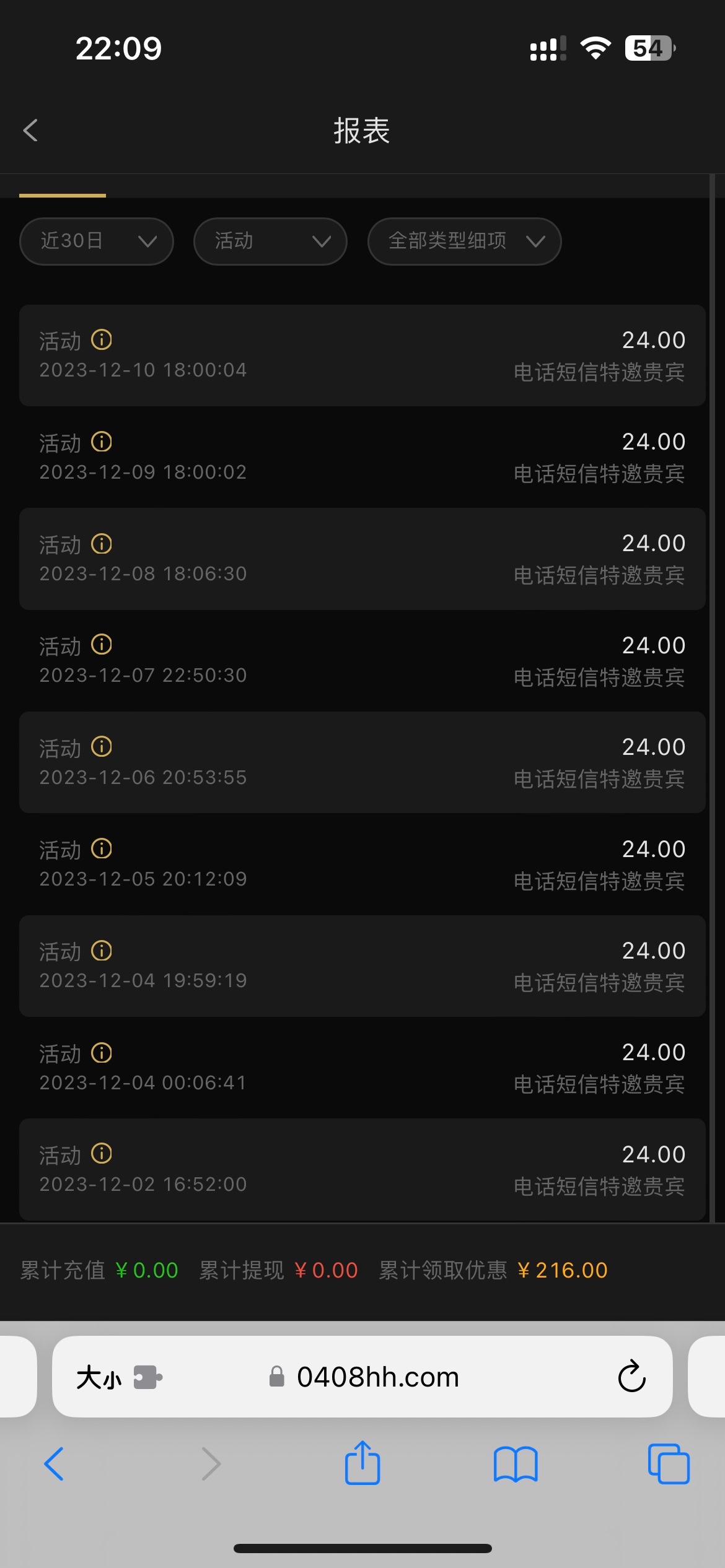Screen dimensions: 725x1568
Task: Share this page from Safari toolbar
Action: (x=362, y=1464)
